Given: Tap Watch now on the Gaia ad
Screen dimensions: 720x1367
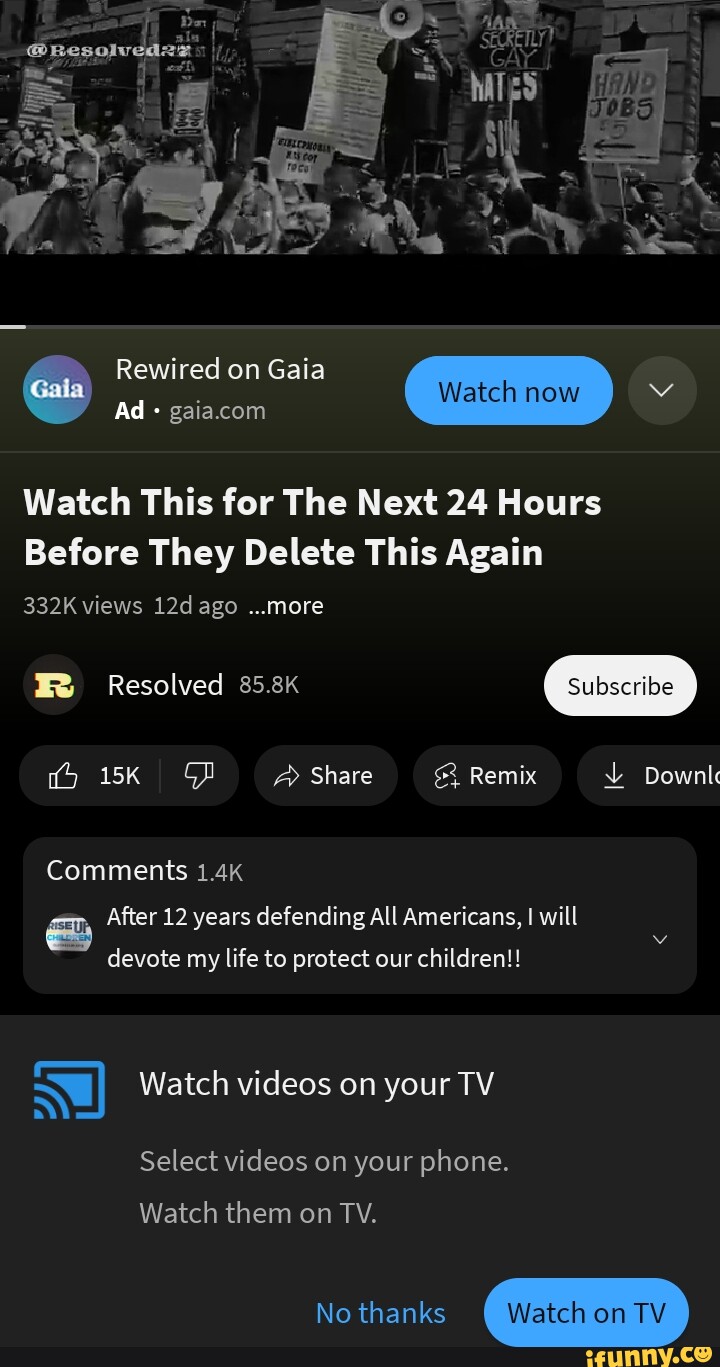Looking at the screenshot, I should [x=508, y=391].
